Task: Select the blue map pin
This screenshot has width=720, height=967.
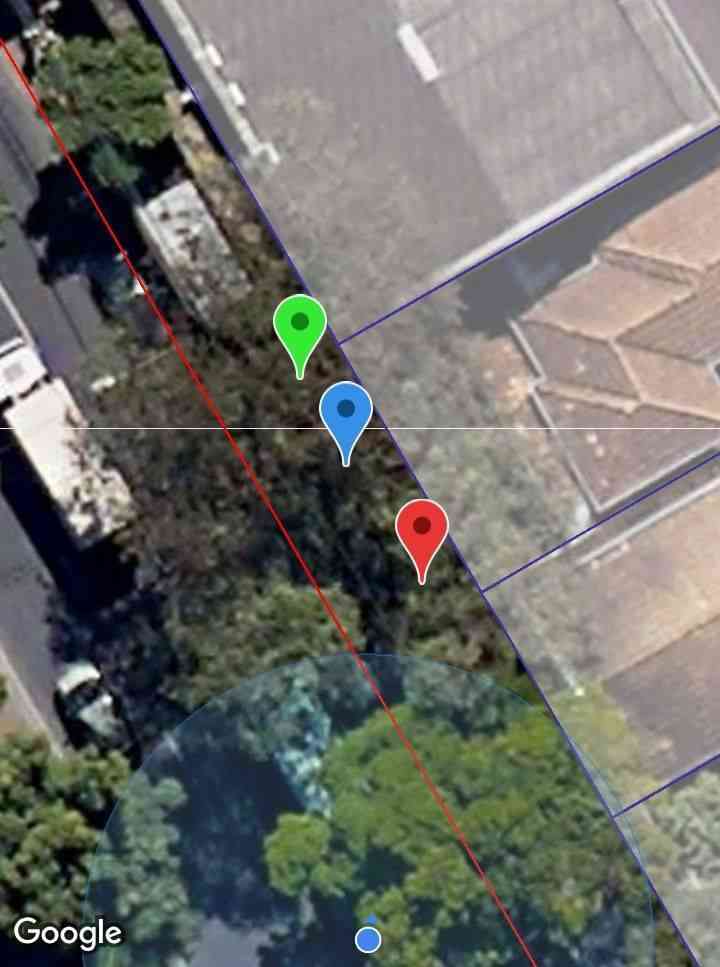Action: coord(346,412)
